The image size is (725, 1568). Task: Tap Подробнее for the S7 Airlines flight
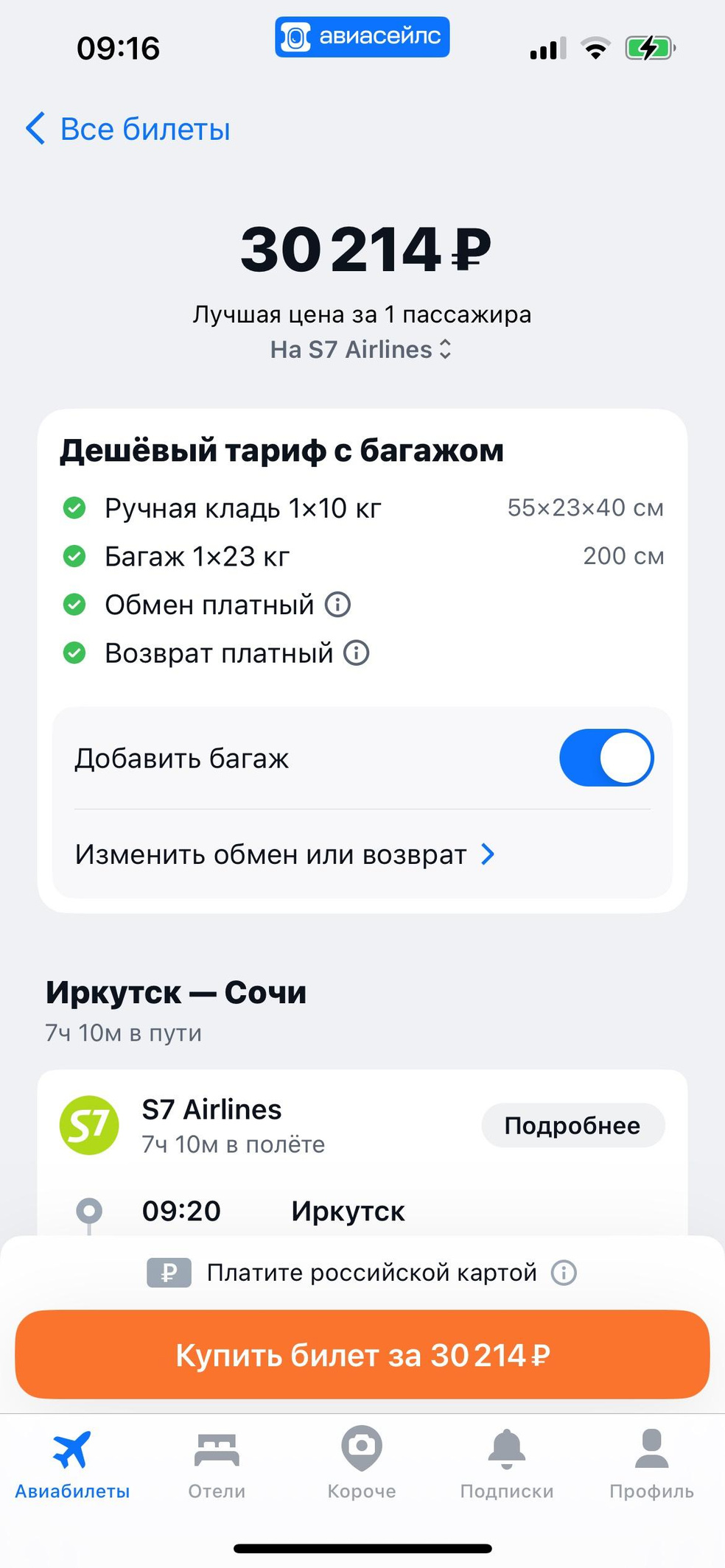click(572, 1125)
